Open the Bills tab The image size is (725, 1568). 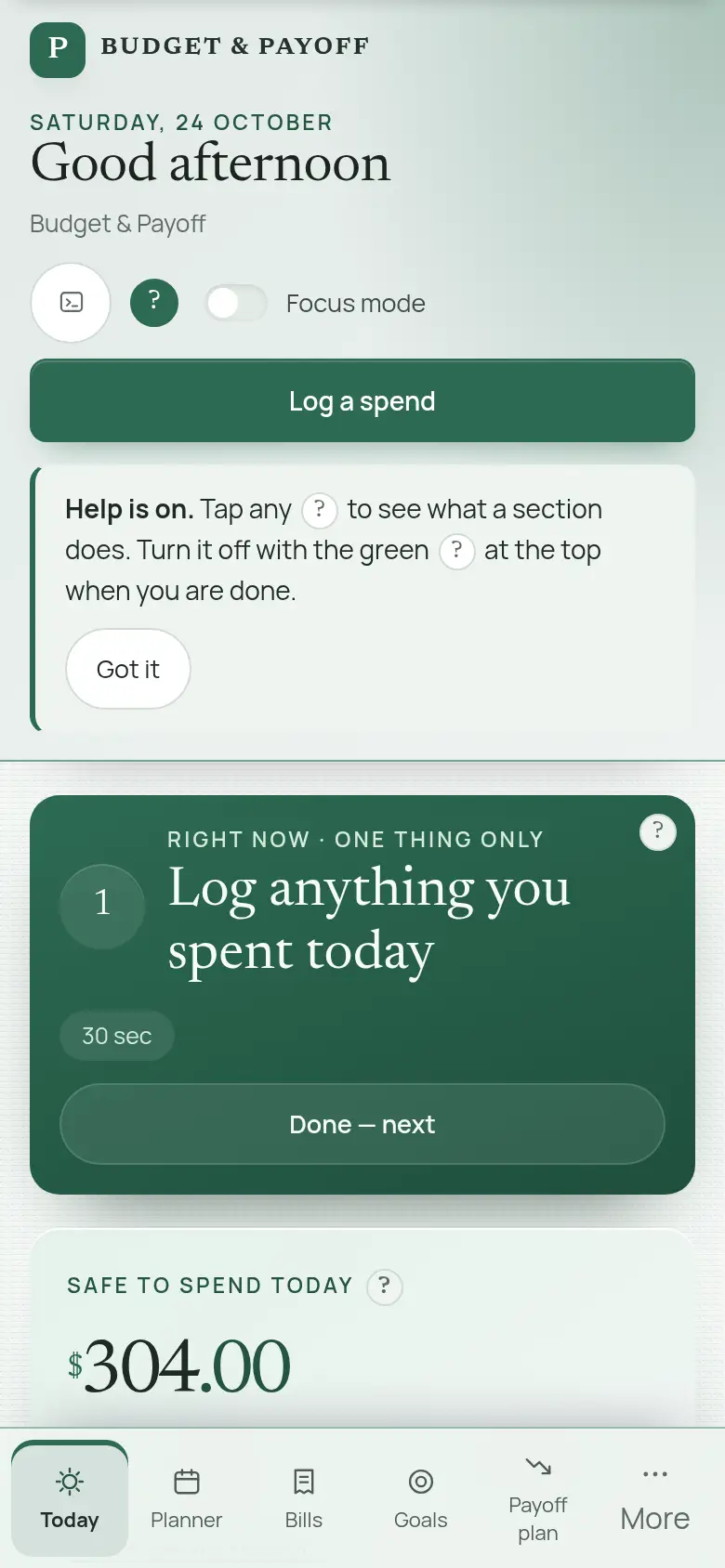coord(304,1498)
